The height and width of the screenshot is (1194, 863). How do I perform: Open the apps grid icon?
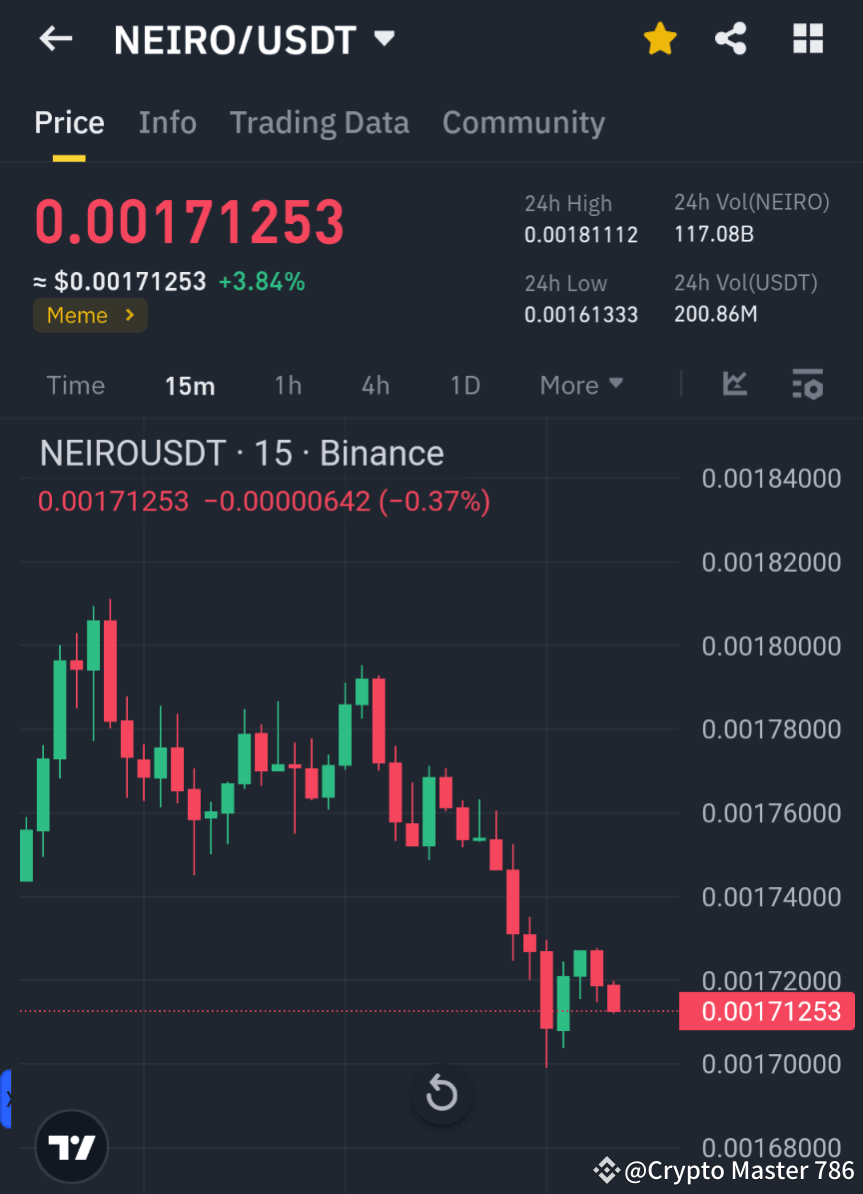click(807, 37)
